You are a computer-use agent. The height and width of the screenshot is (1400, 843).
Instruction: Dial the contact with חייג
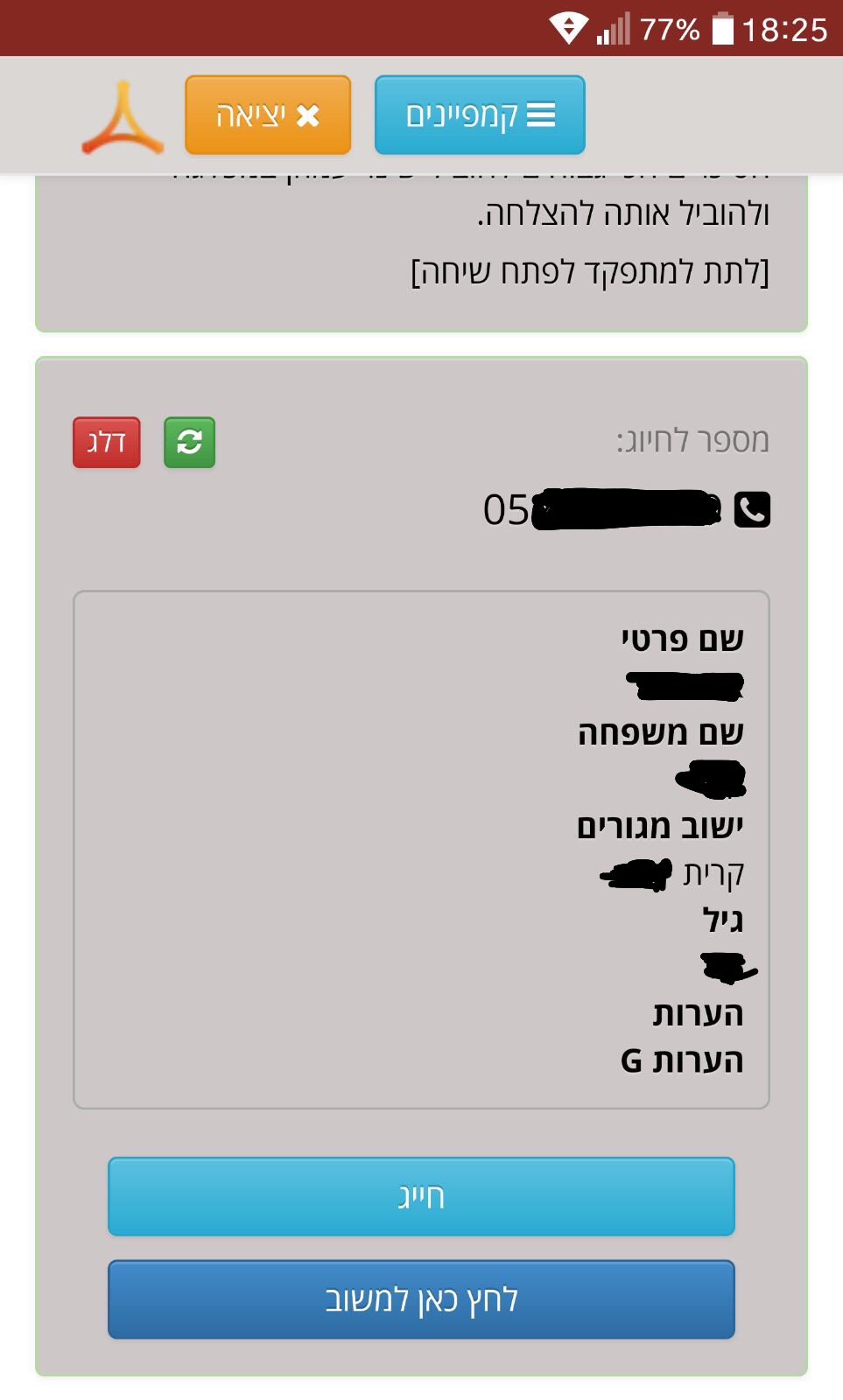tap(421, 1196)
